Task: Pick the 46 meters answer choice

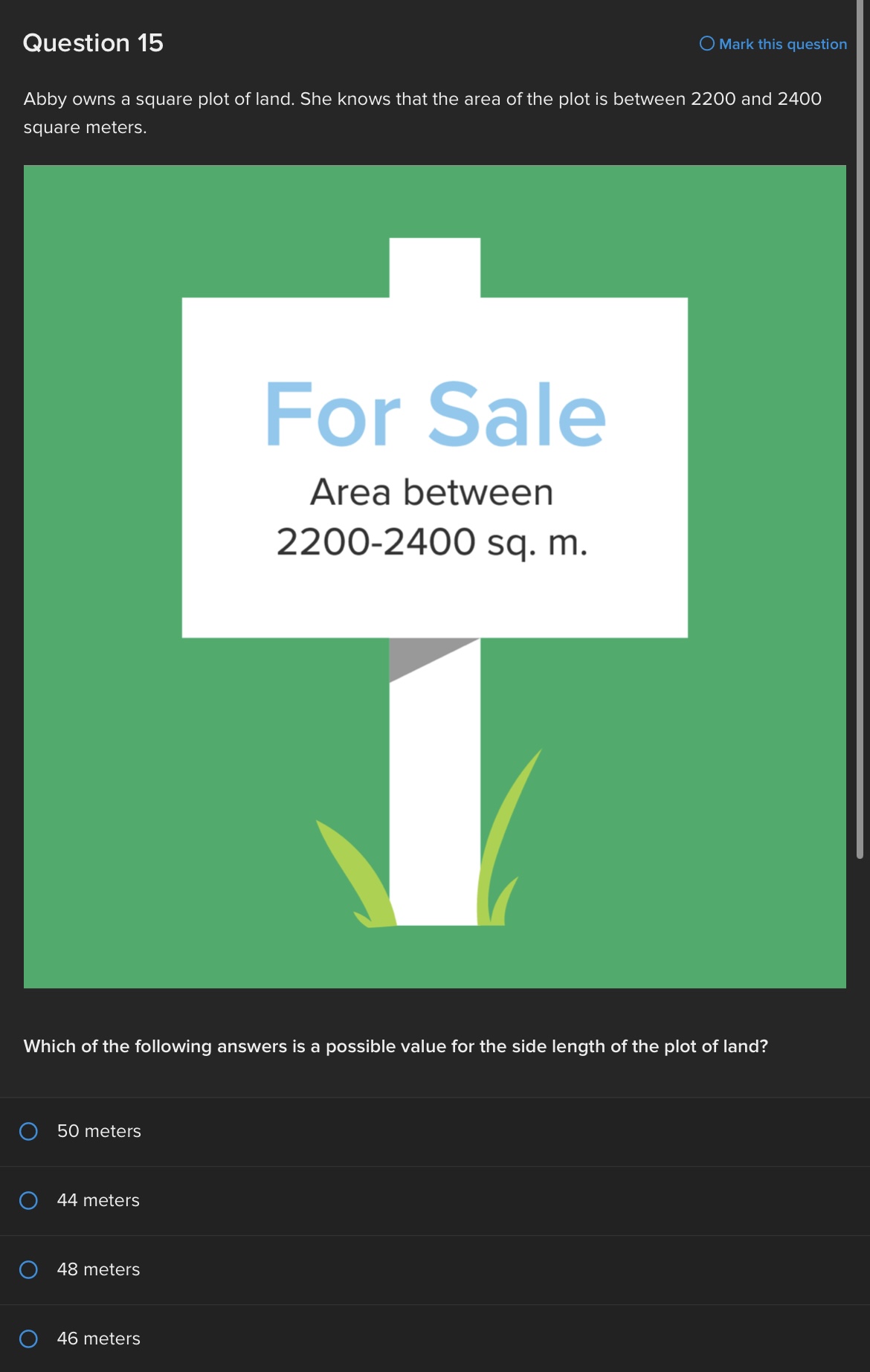Action: click(29, 1338)
